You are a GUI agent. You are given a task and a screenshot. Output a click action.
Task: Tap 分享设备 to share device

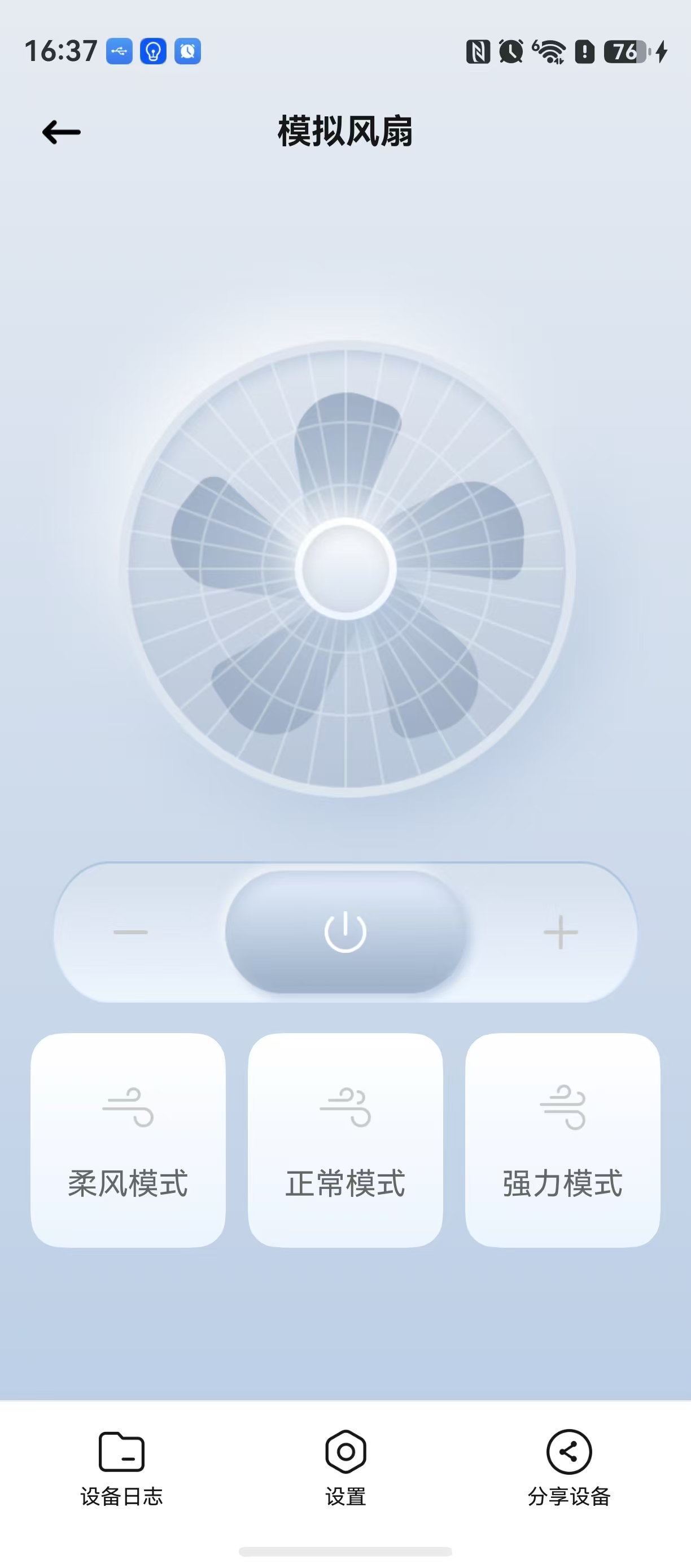(568, 1468)
